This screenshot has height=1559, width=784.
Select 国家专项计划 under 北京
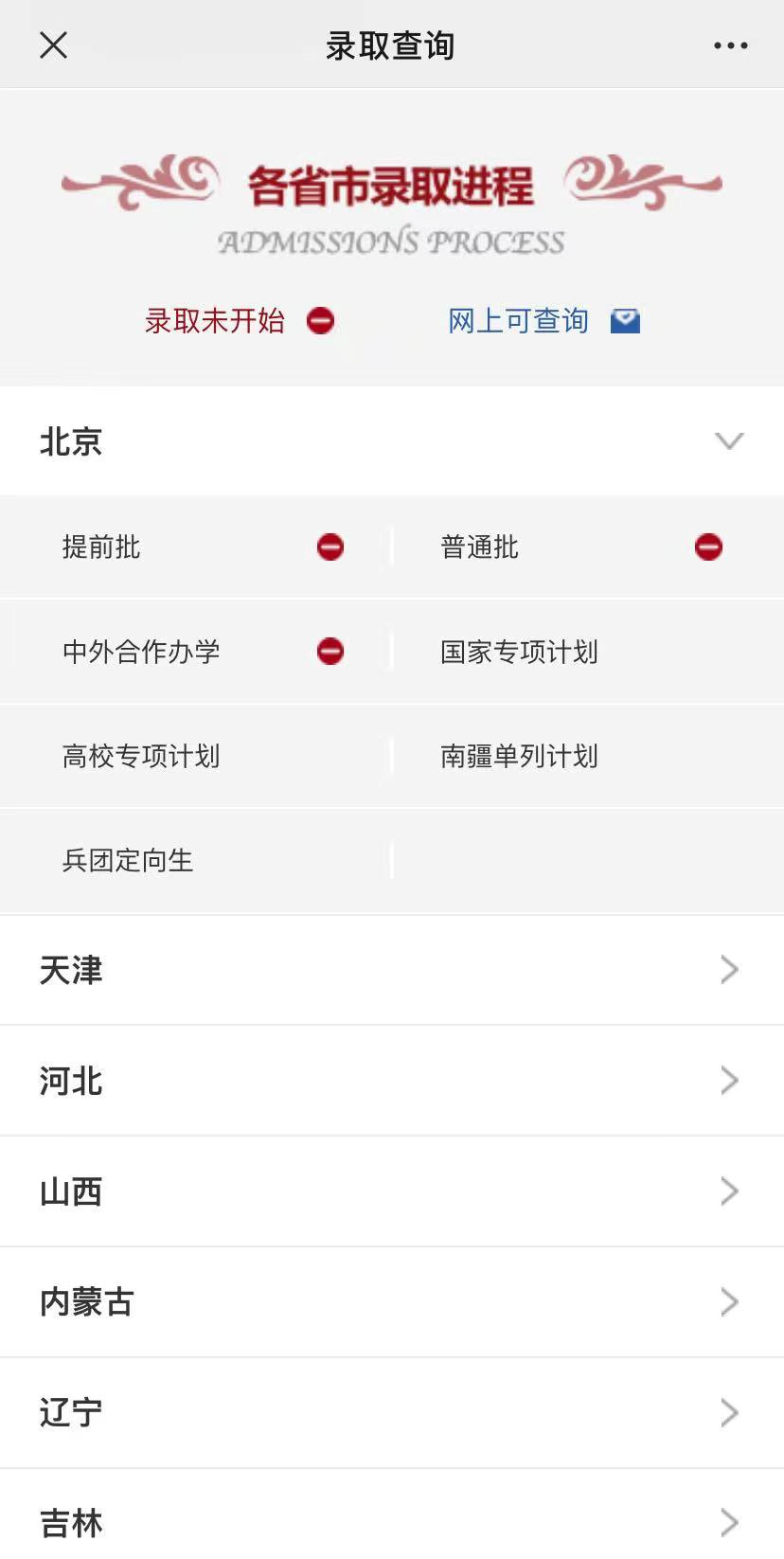click(519, 652)
